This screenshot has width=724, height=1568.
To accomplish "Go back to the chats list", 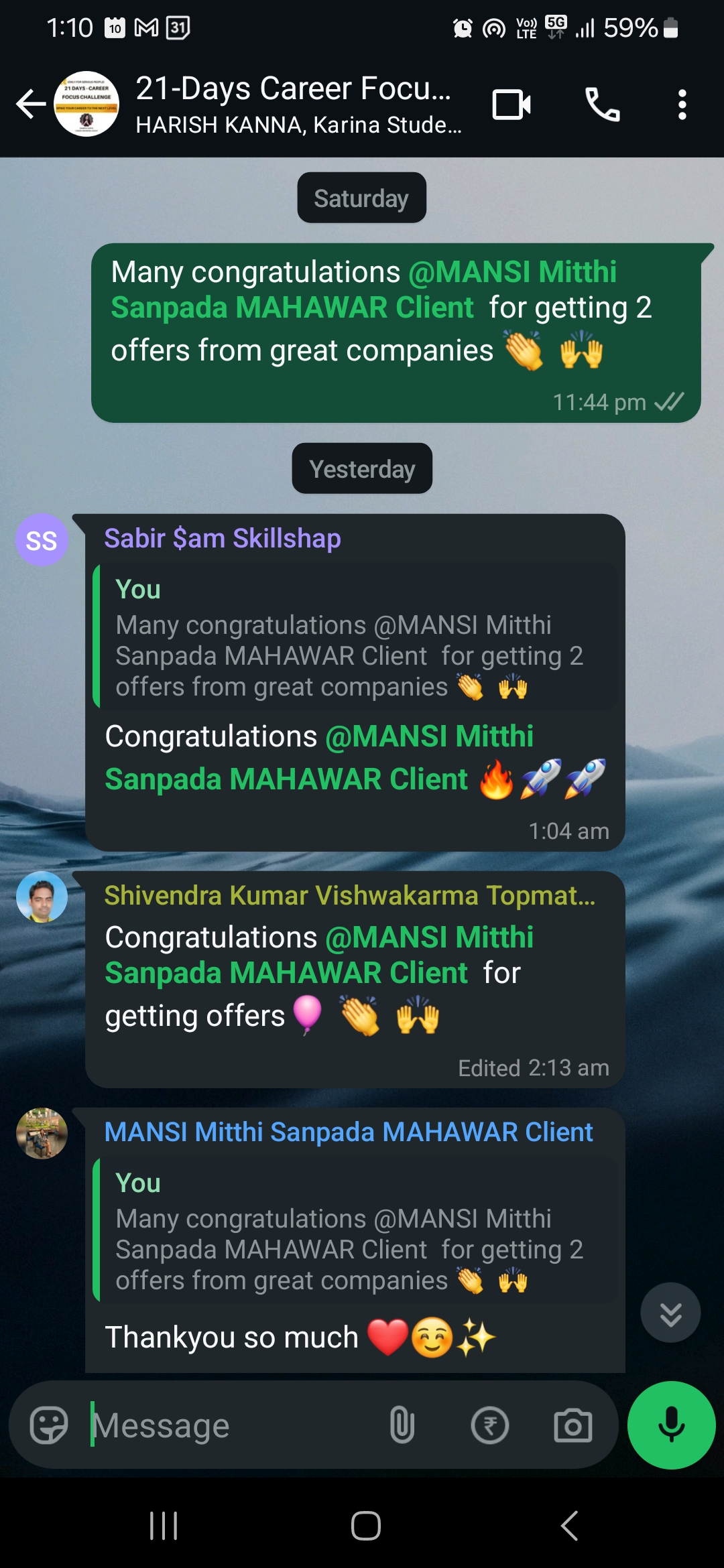I will (31, 105).
